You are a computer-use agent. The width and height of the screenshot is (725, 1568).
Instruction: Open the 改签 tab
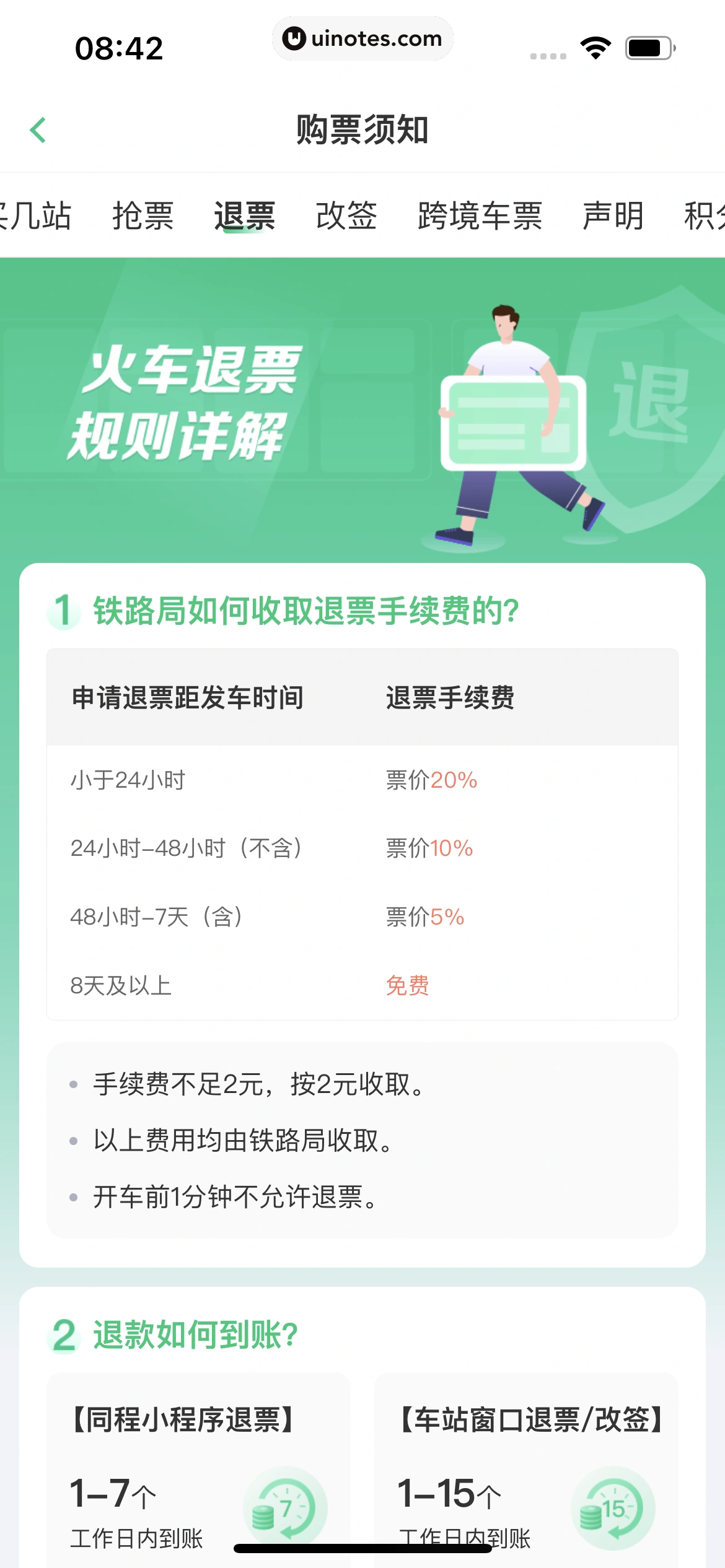pos(346,216)
